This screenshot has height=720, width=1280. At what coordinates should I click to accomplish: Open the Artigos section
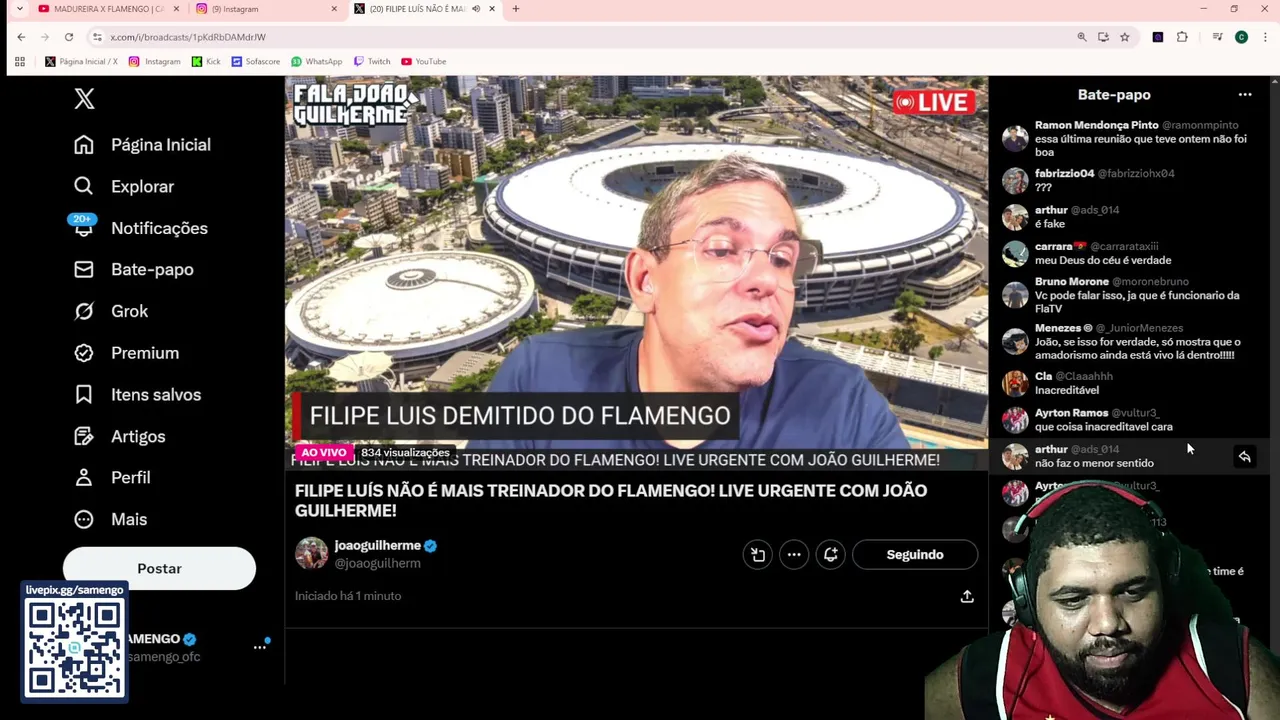[120, 437]
